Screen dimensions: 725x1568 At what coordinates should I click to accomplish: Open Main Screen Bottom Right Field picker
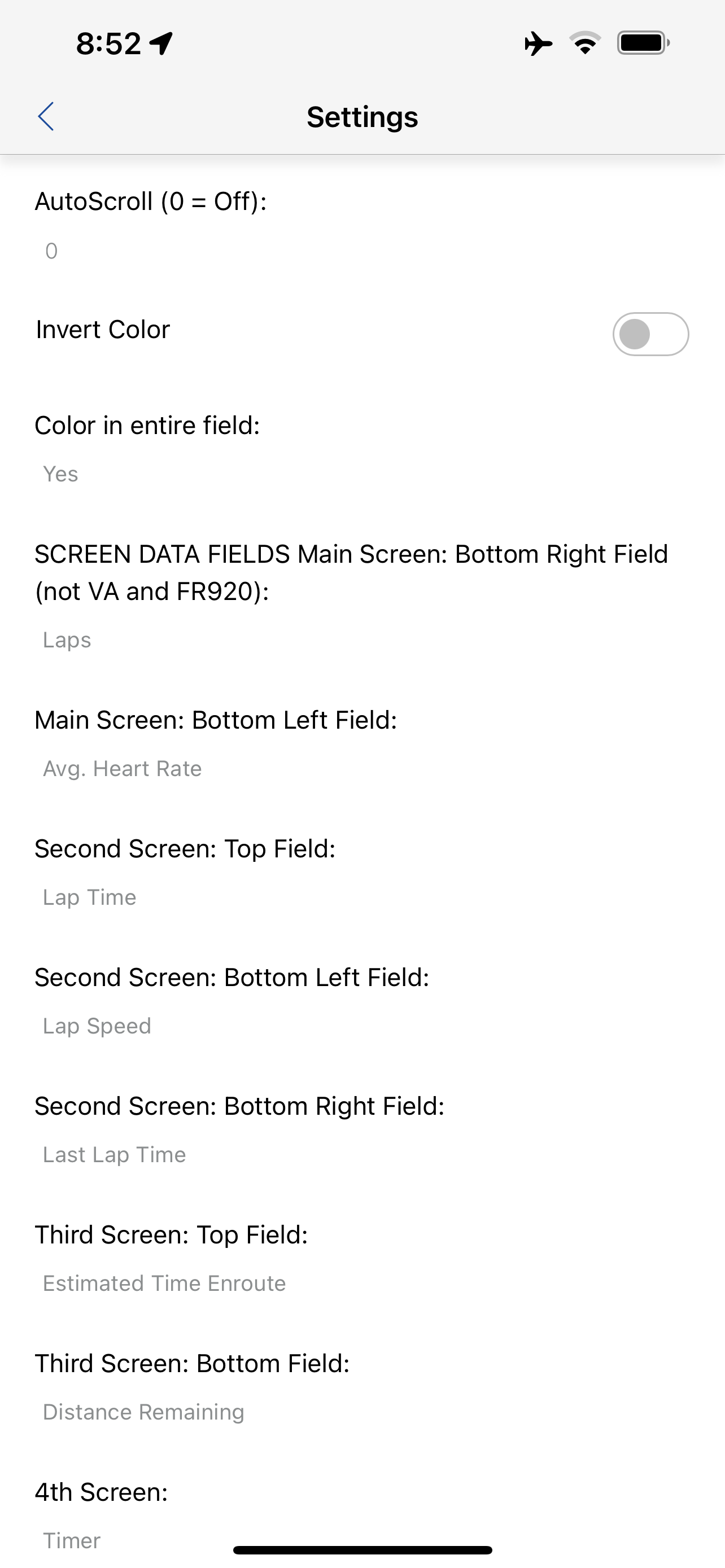(67, 640)
